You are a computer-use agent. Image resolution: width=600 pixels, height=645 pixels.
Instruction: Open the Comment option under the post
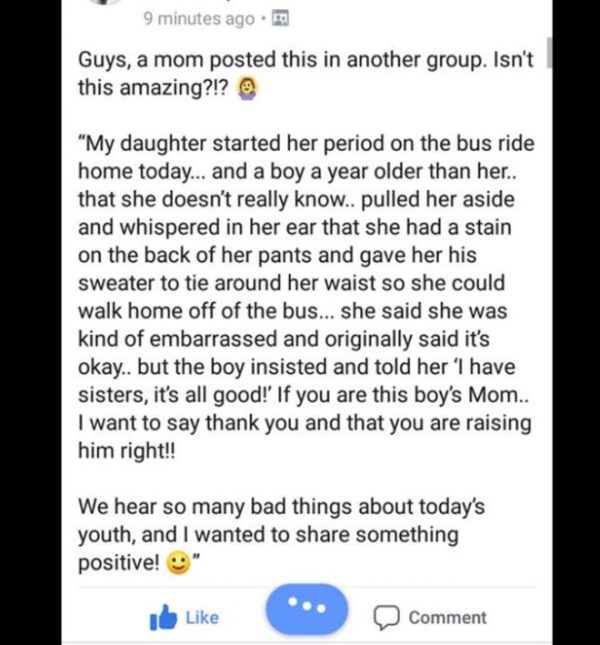430,618
